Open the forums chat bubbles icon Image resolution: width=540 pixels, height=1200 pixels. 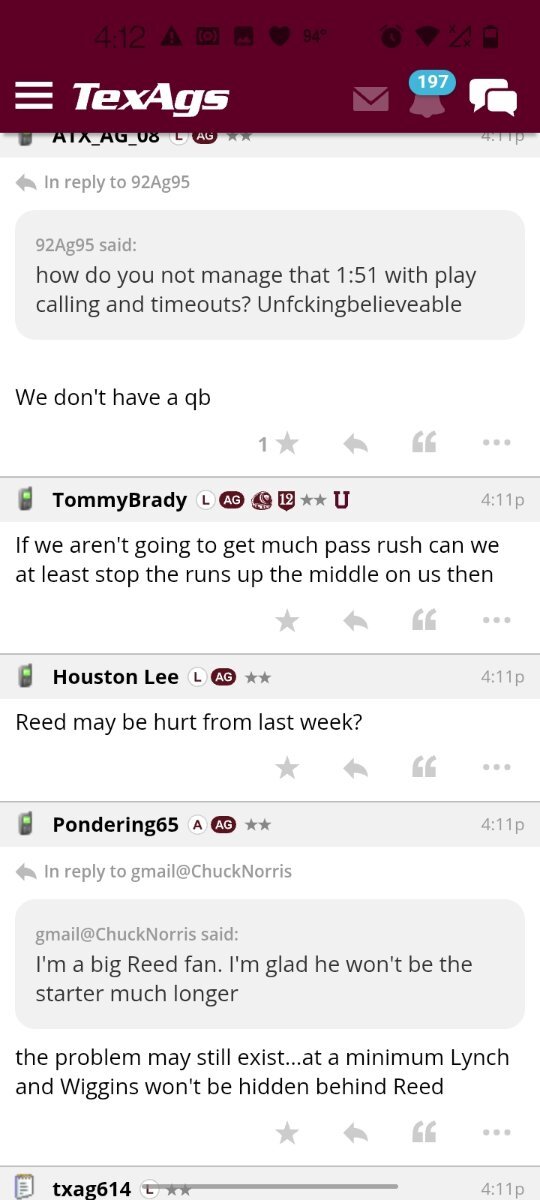point(493,97)
